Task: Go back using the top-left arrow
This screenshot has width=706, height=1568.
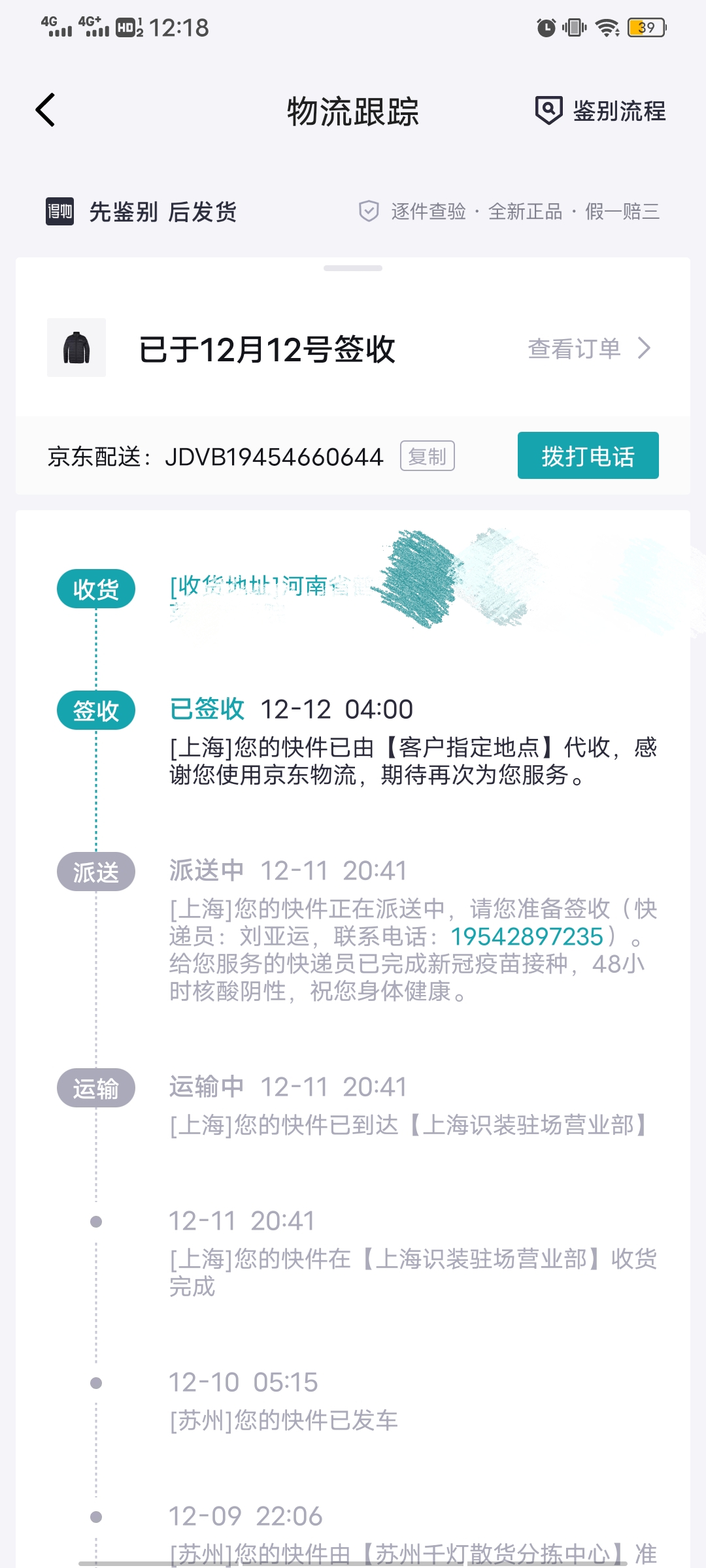Action: (x=45, y=110)
